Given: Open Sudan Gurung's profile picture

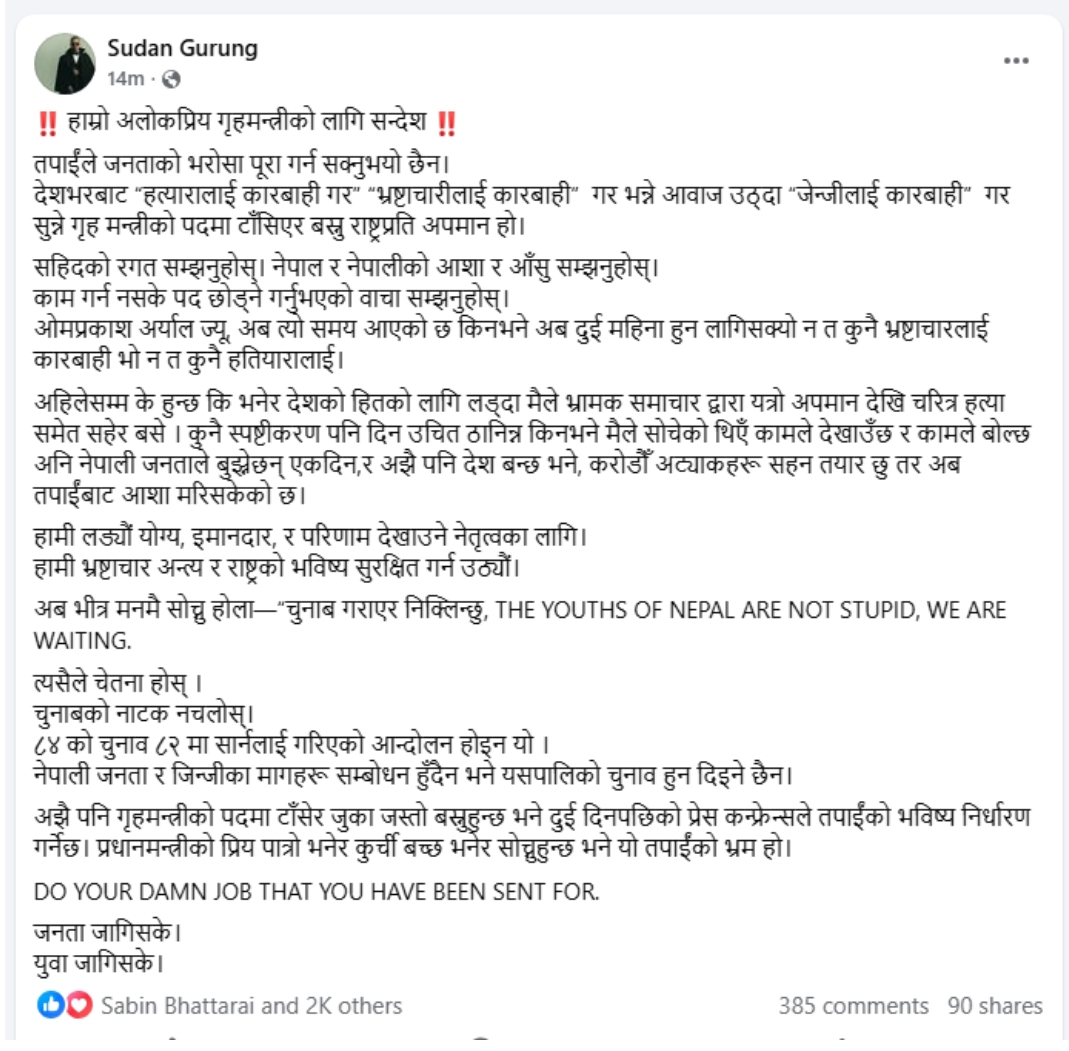Looking at the screenshot, I should tap(65, 63).
